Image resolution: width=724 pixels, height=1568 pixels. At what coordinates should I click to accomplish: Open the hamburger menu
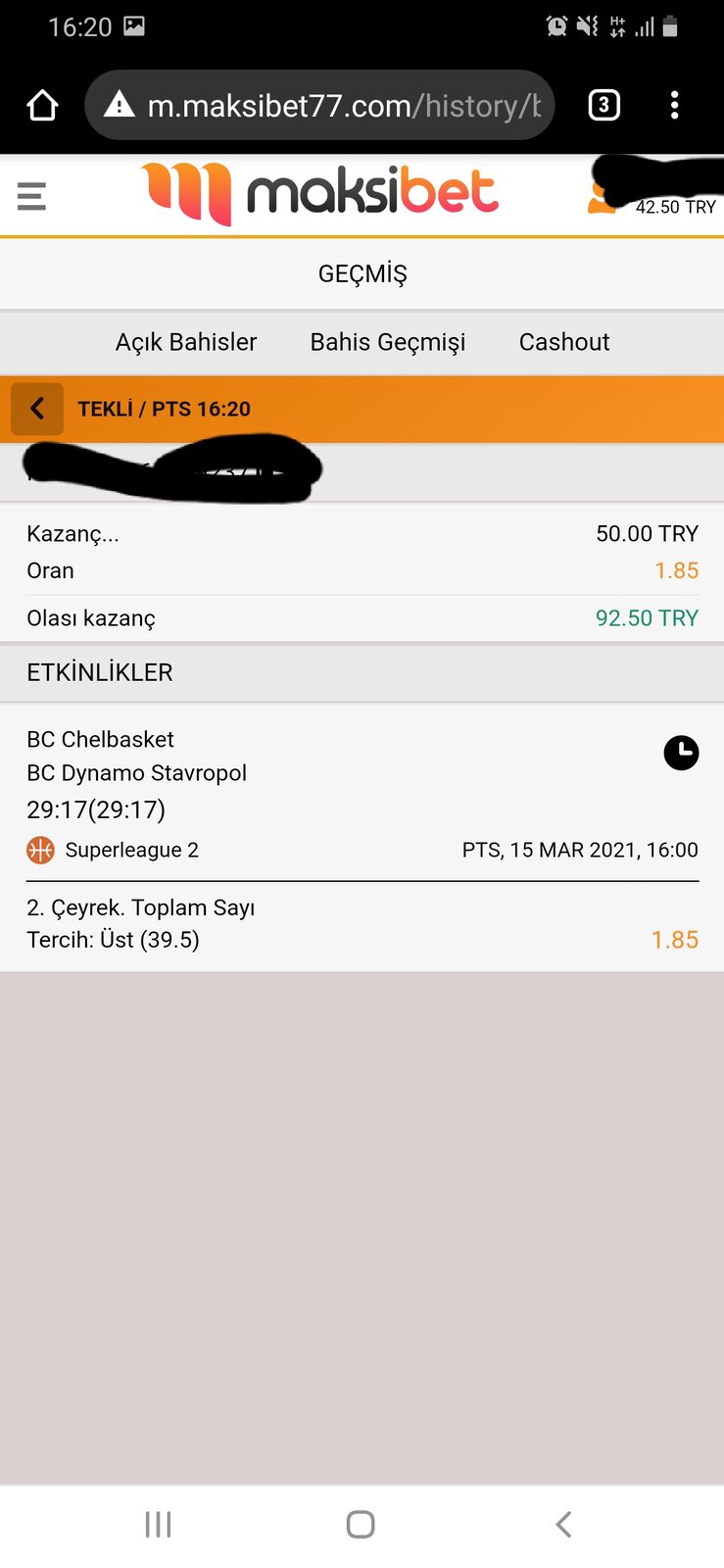click(x=31, y=196)
